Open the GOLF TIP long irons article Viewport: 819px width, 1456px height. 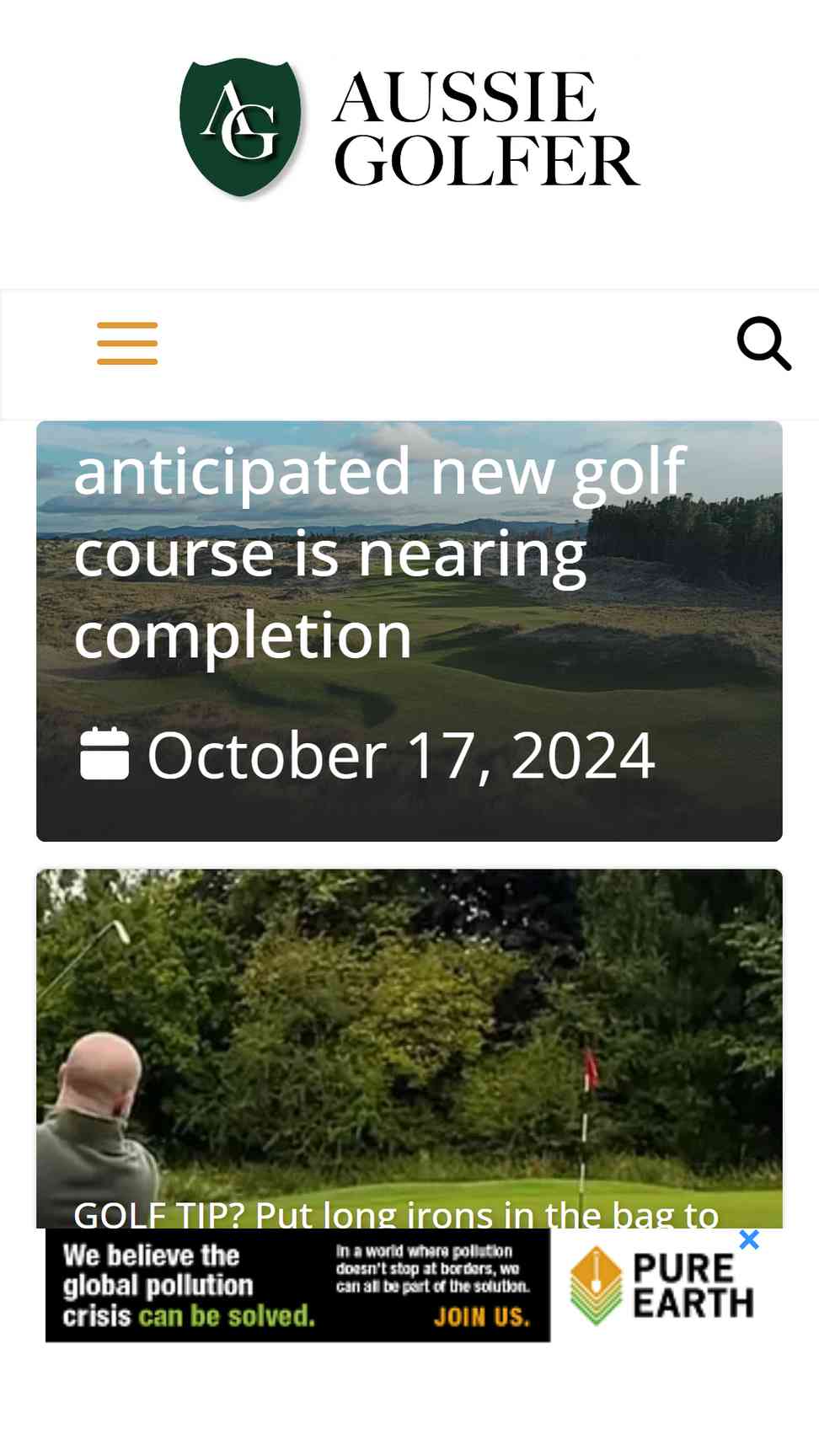pos(396,1213)
